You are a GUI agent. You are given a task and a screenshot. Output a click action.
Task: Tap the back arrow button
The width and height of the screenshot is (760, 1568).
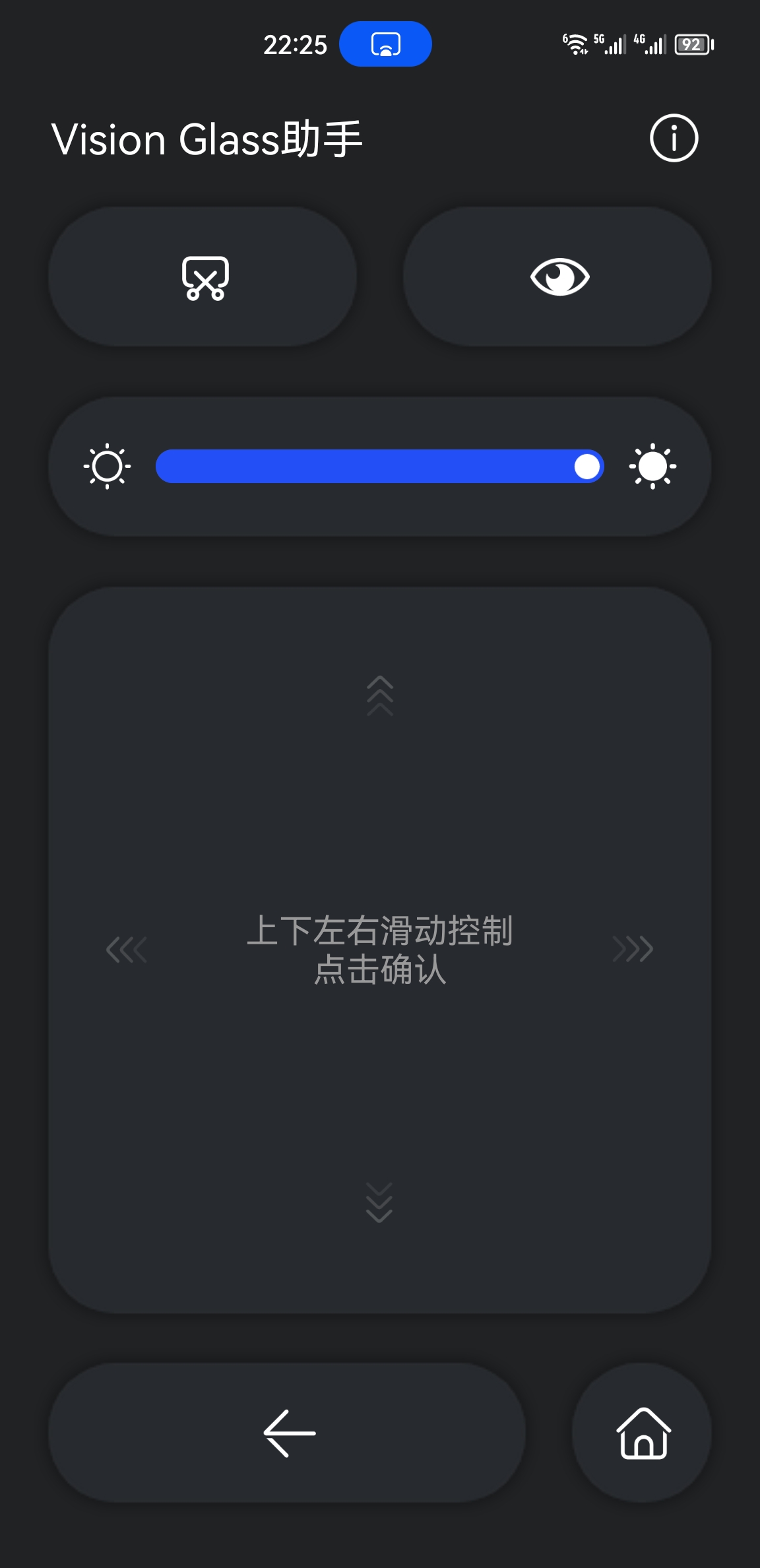coord(288,1433)
